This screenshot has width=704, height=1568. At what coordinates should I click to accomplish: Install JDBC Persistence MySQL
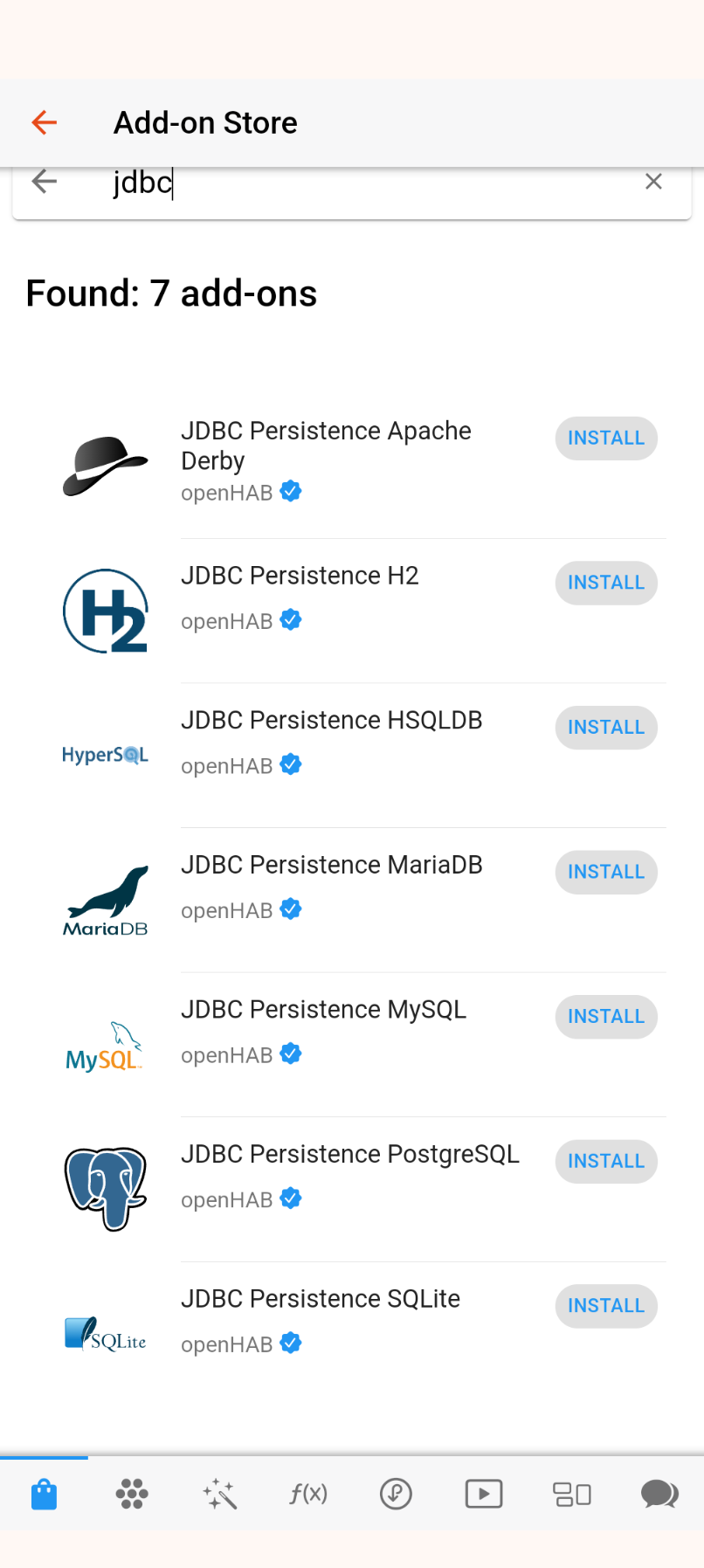tap(606, 1017)
